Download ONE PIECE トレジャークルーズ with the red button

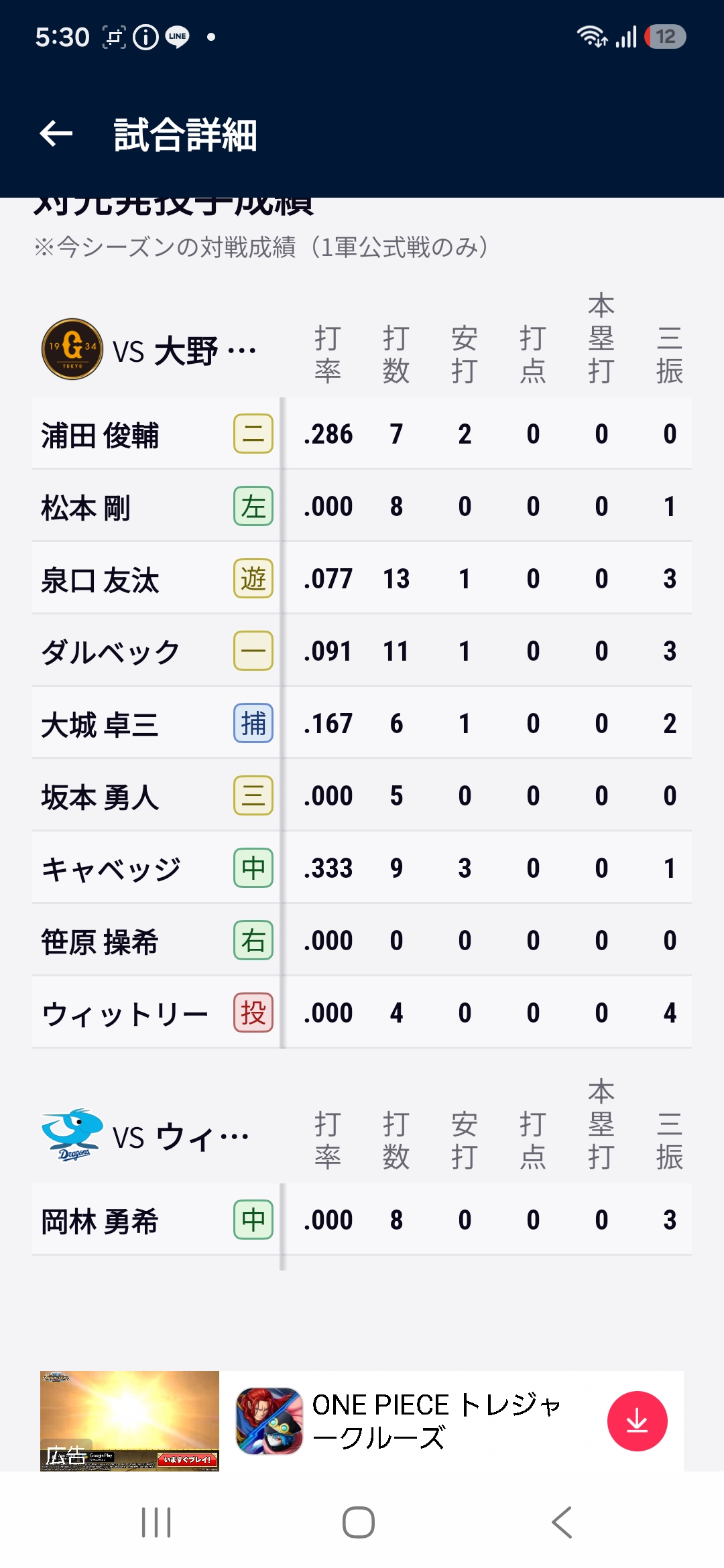pyautogui.click(x=637, y=1421)
